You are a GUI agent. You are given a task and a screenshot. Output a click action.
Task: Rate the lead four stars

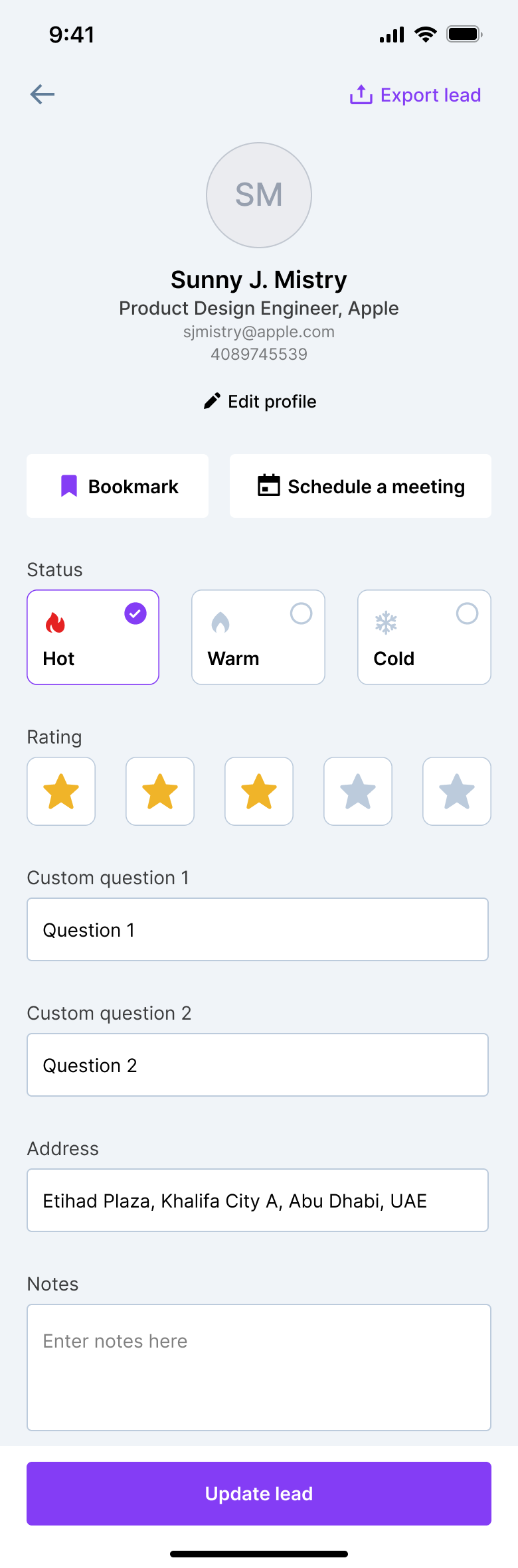click(358, 791)
